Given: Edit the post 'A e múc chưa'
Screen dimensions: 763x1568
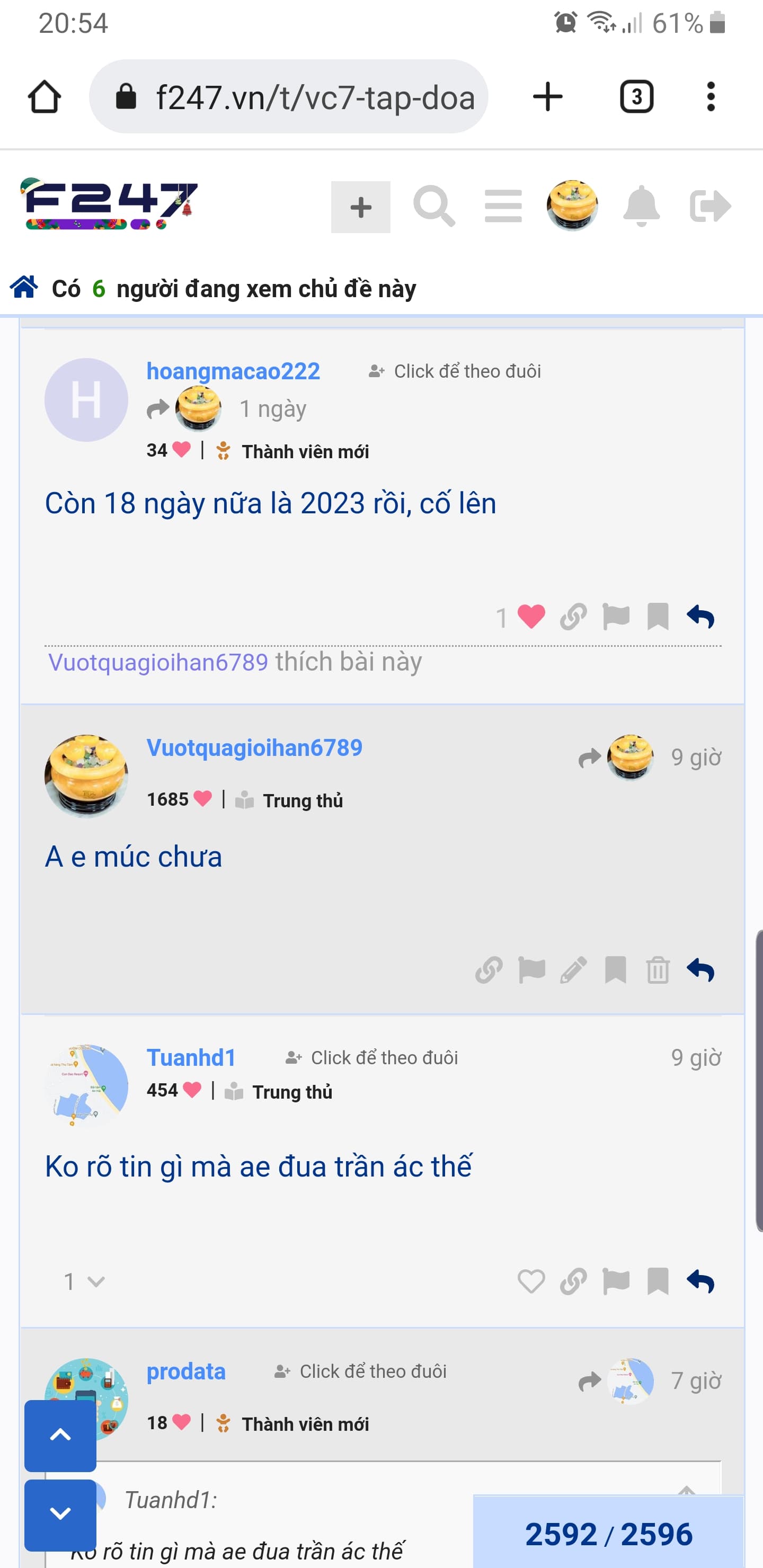Looking at the screenshot, I should click(573, 970).
